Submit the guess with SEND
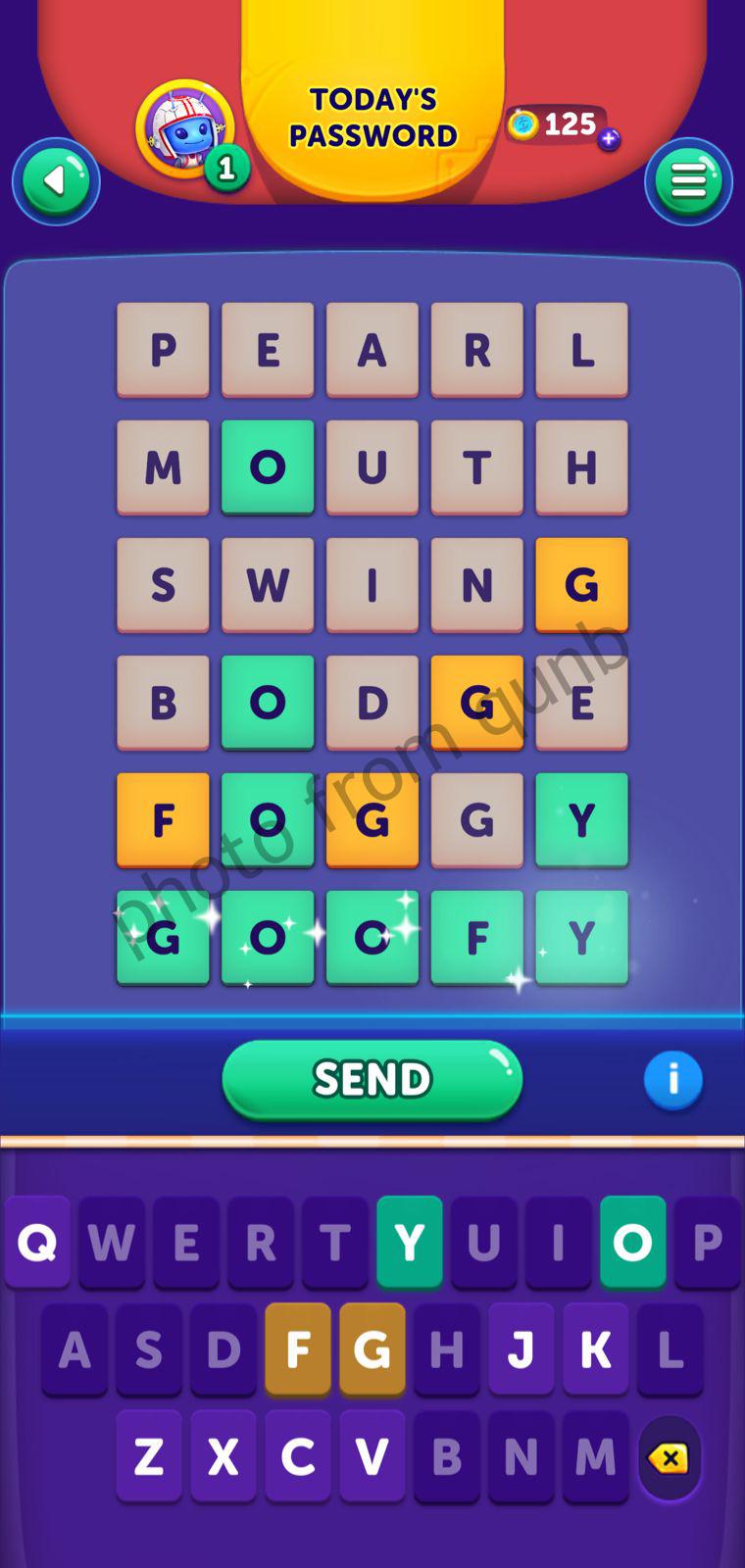 (x=372, y=1079)
